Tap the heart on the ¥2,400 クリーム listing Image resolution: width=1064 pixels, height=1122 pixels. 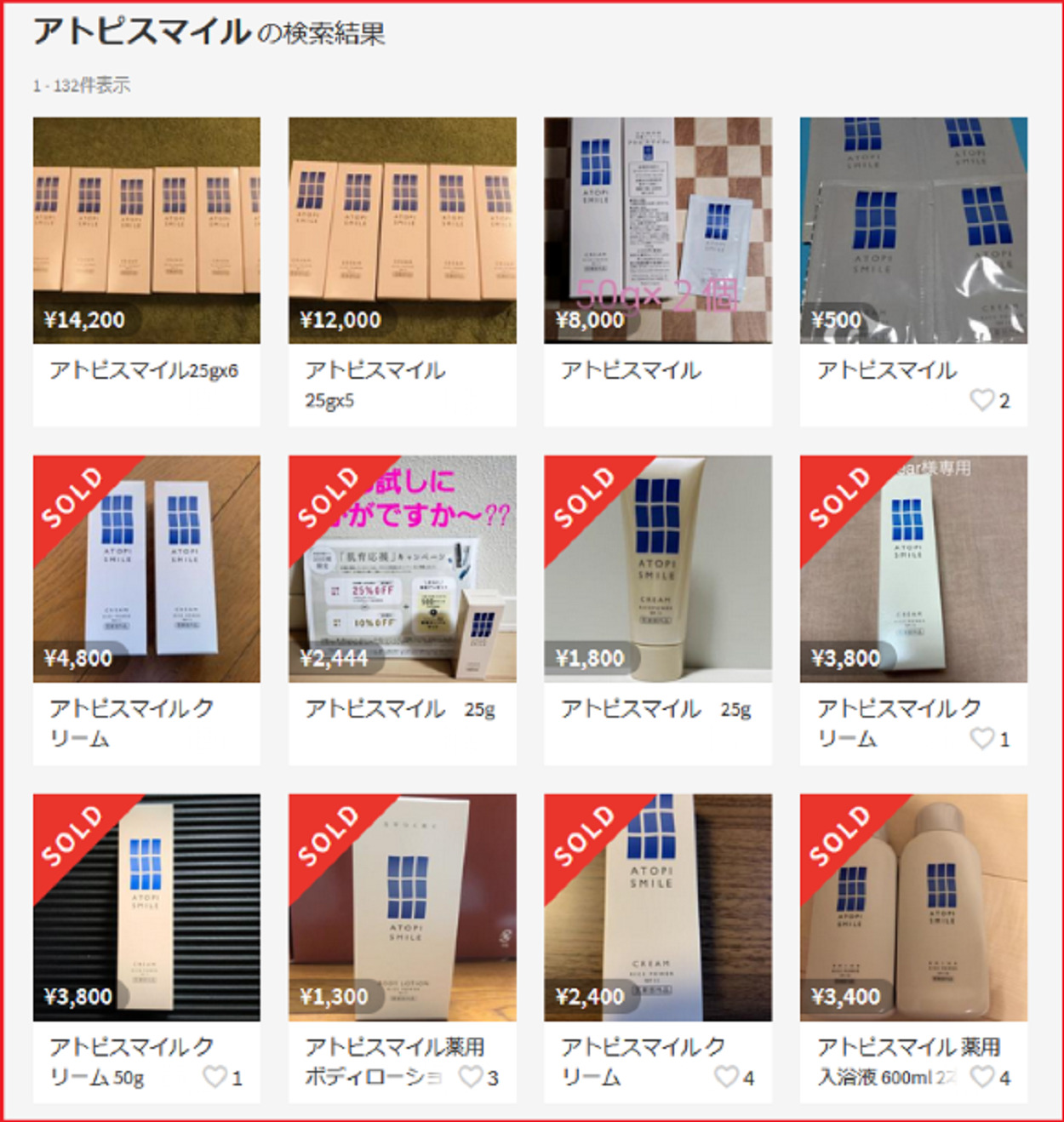click(726, 1077)
